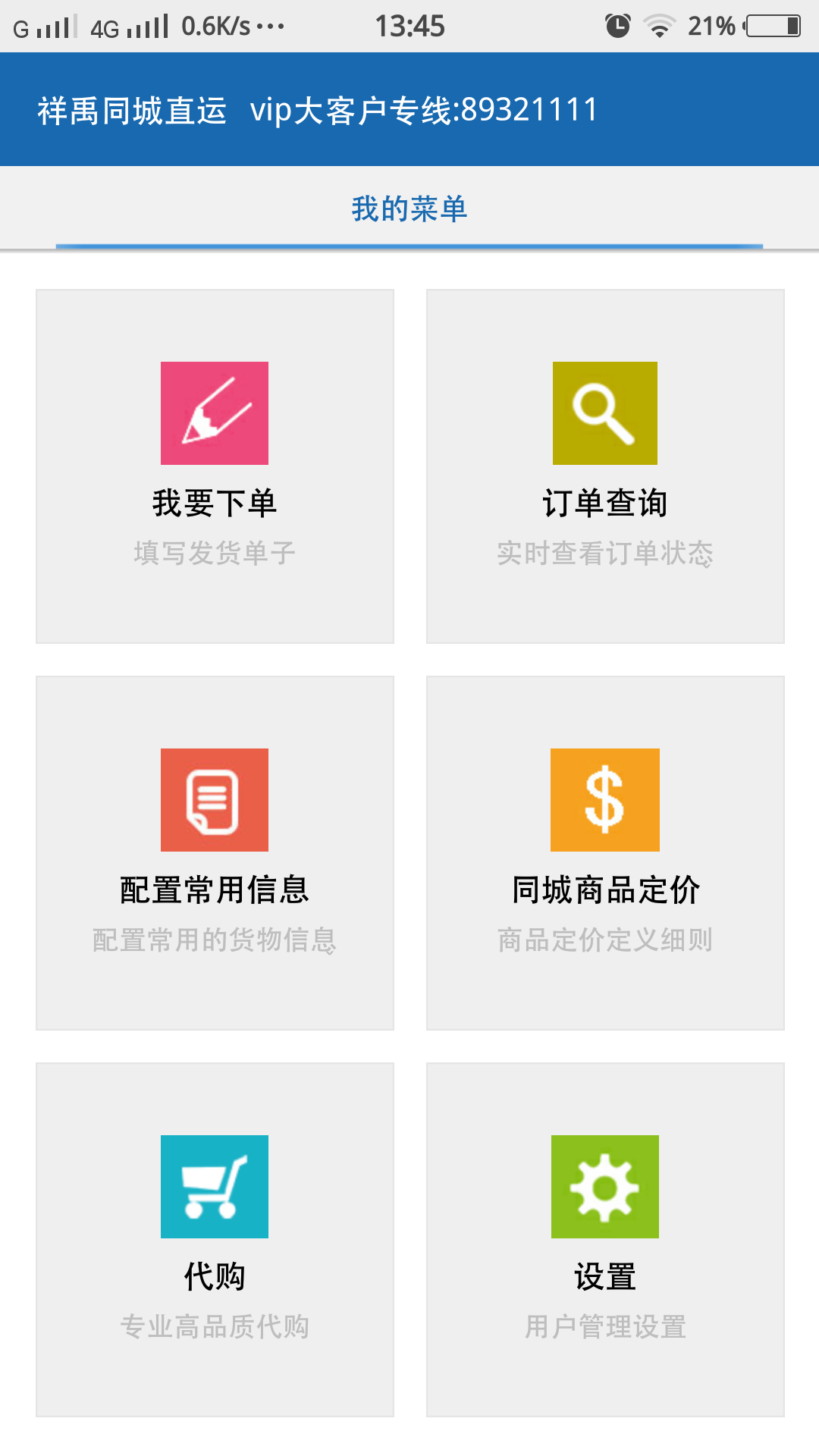The height and width of the screenshot is (1456, 819).
Task: Open the 设置 settings tile
Action: coord(605,1240)
